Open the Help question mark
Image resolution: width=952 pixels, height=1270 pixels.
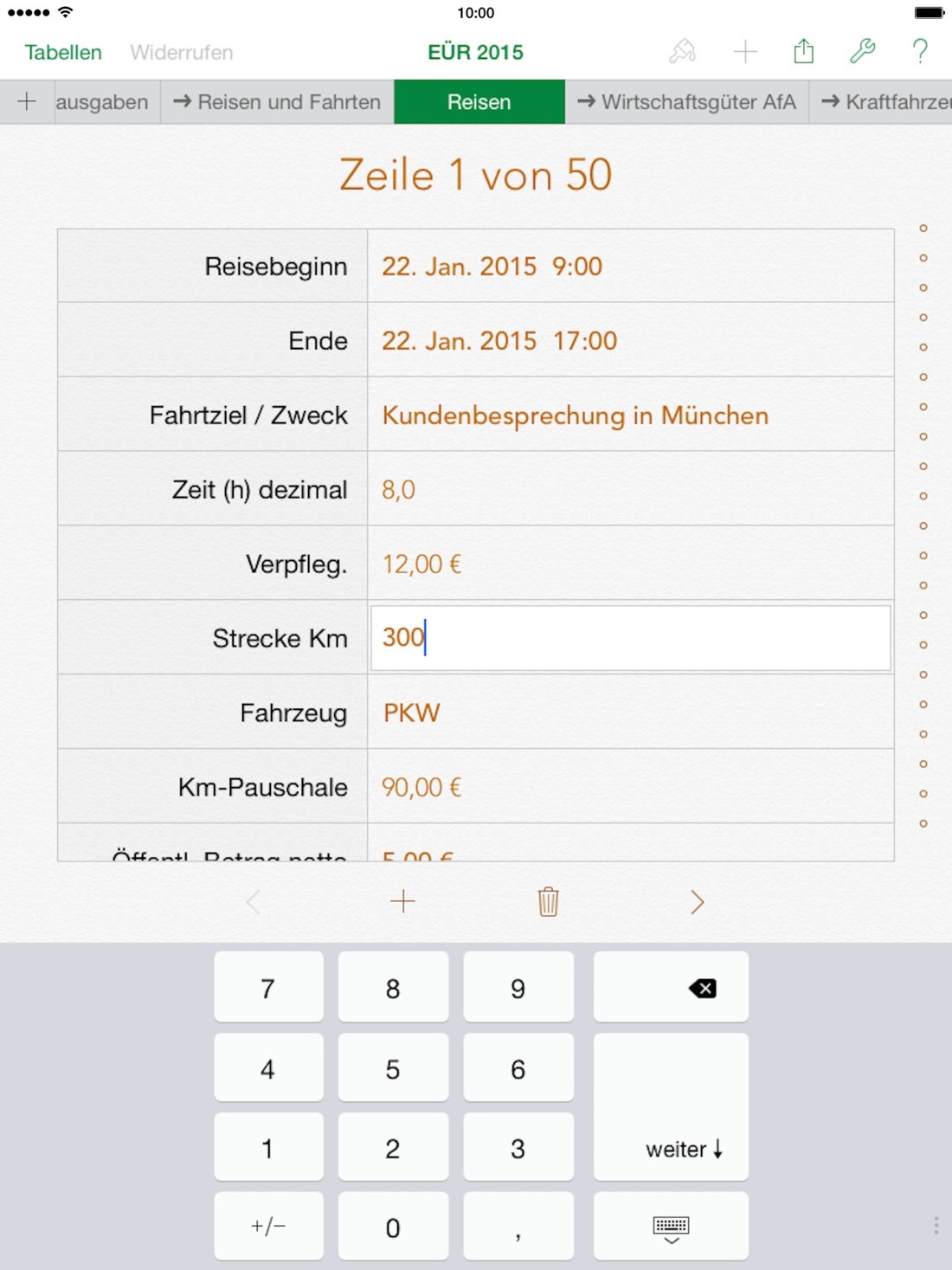(920, 52)
